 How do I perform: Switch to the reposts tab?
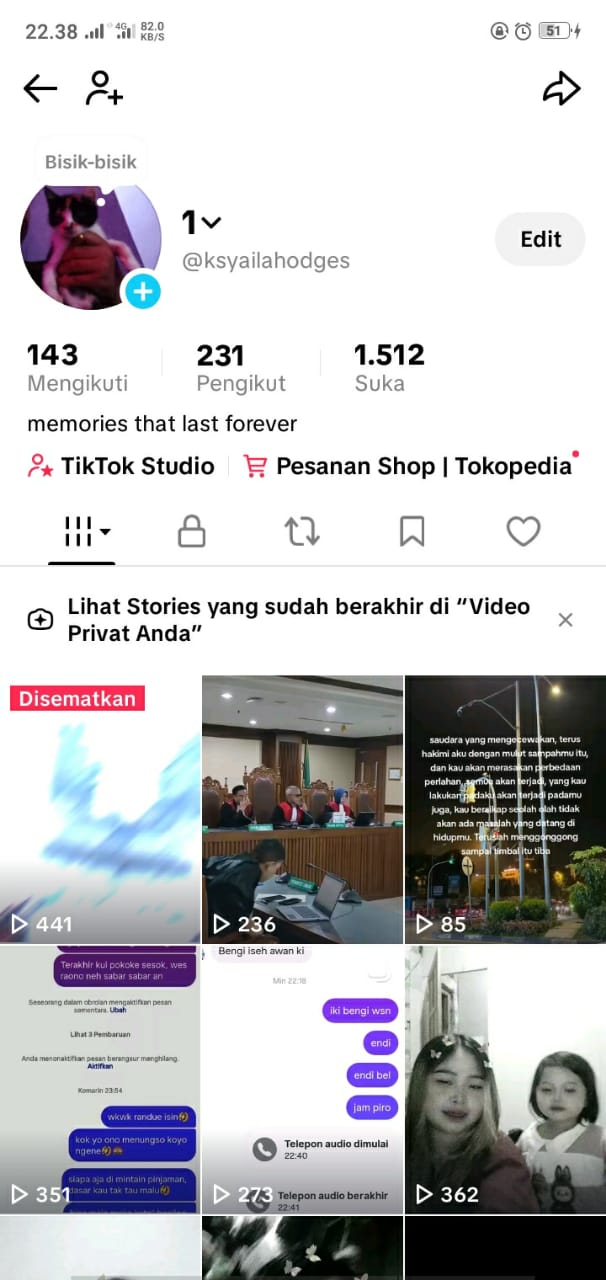tap(302, 531)
